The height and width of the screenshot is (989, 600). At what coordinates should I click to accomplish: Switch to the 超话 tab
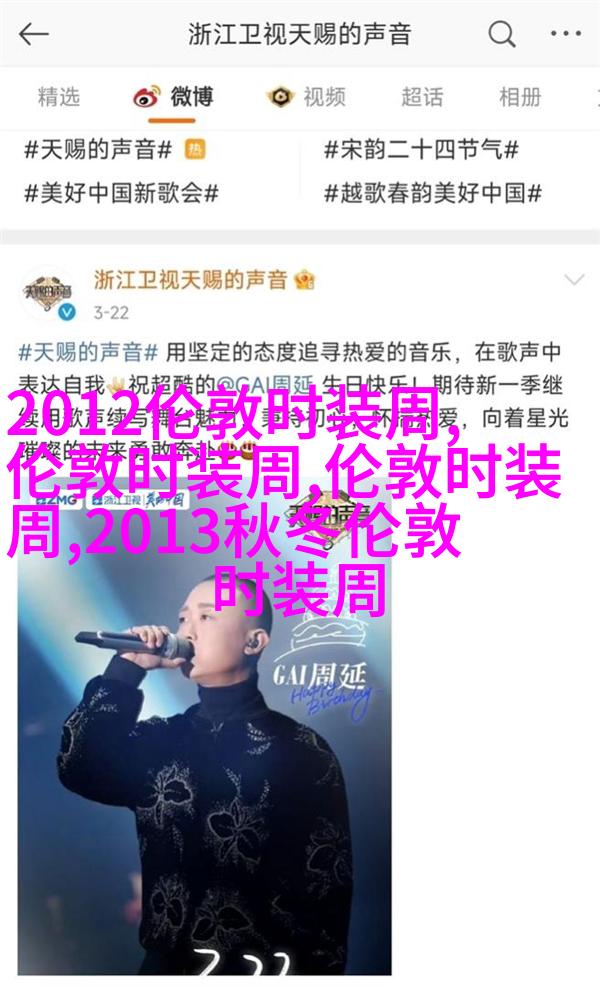point(422,97)
